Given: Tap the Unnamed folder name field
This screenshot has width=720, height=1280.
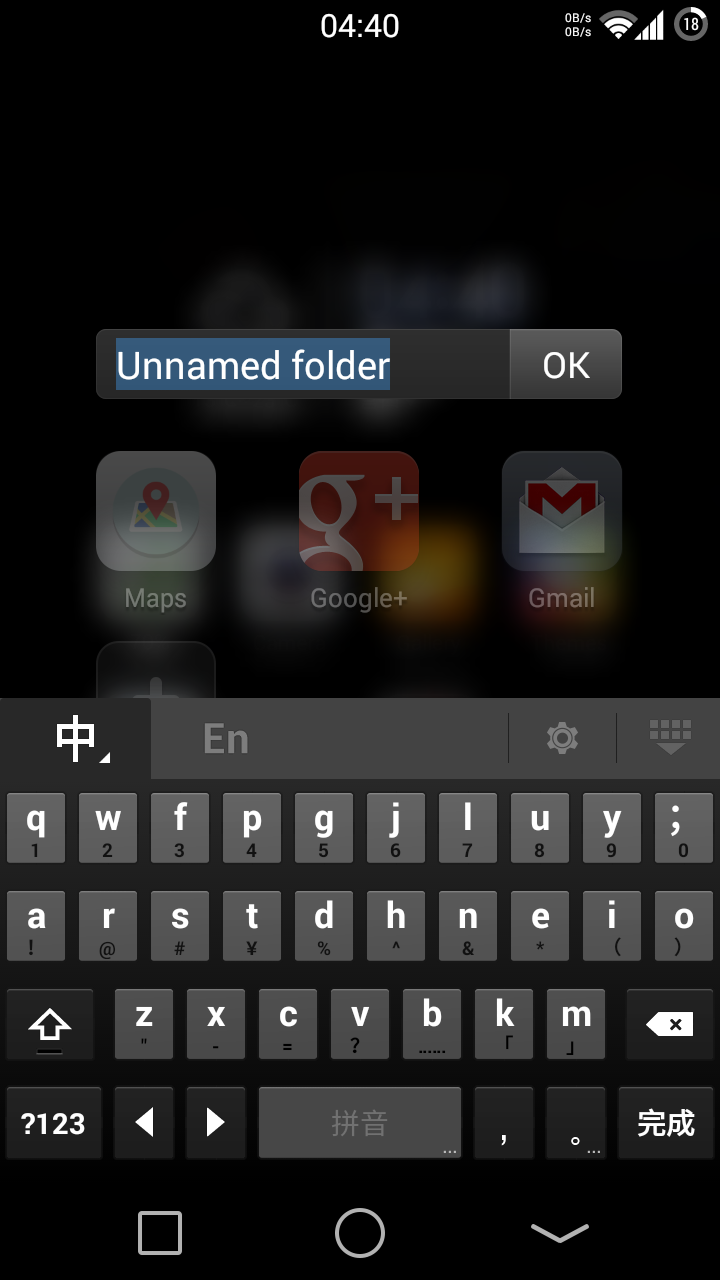Looking at the screenshot, I should tap(303, 365).
